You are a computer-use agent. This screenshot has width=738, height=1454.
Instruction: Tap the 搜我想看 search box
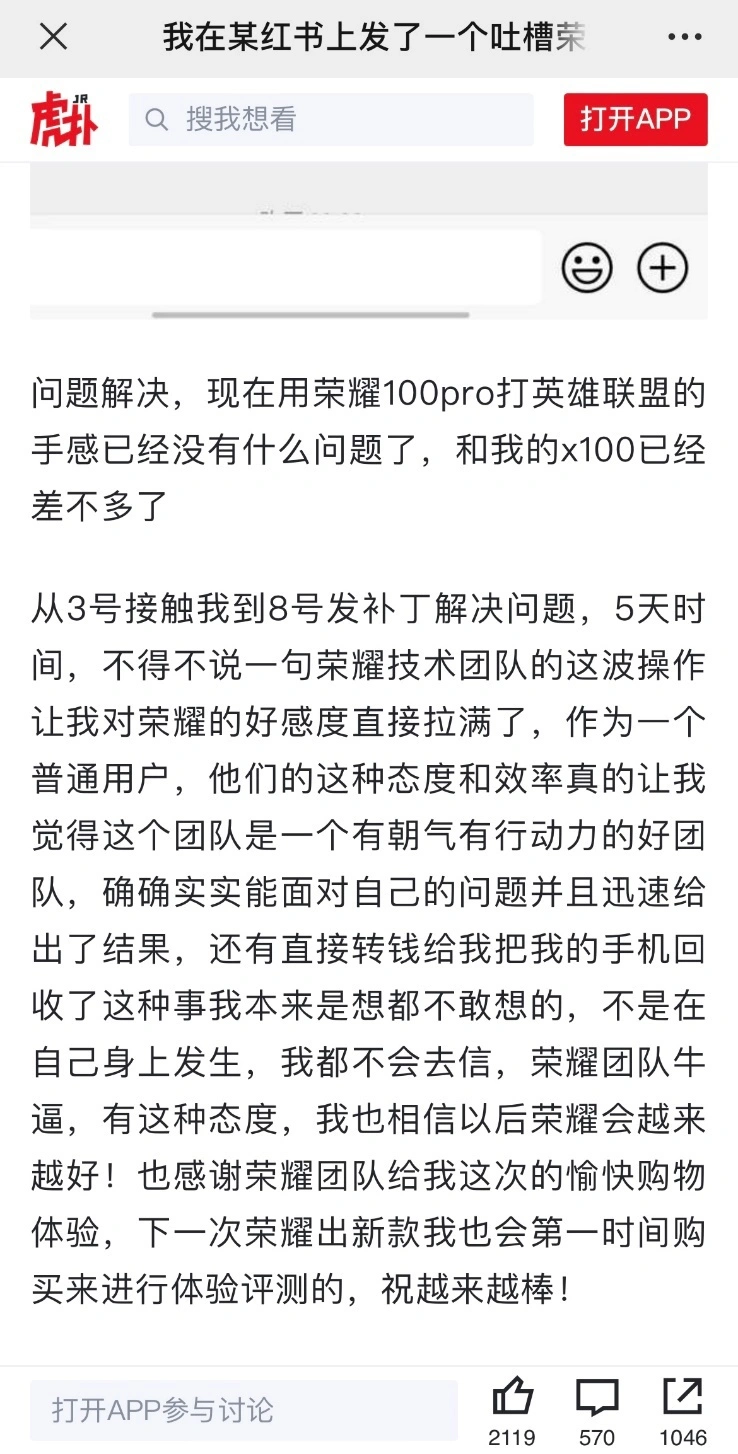(331, 120)
